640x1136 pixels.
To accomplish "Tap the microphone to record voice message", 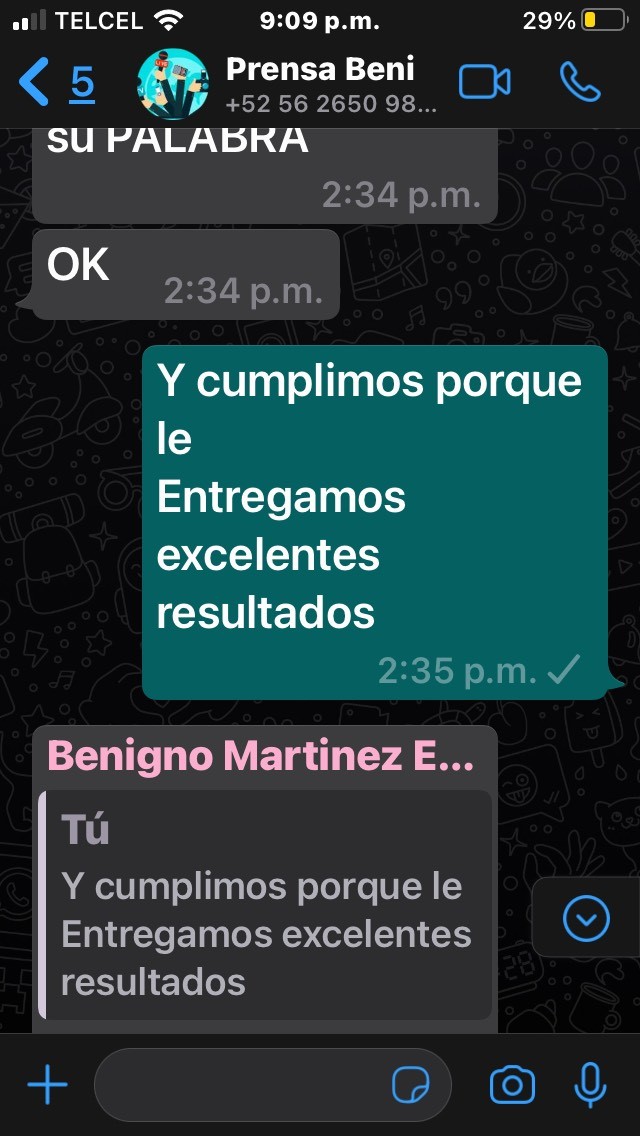I will coord(591,1085).
